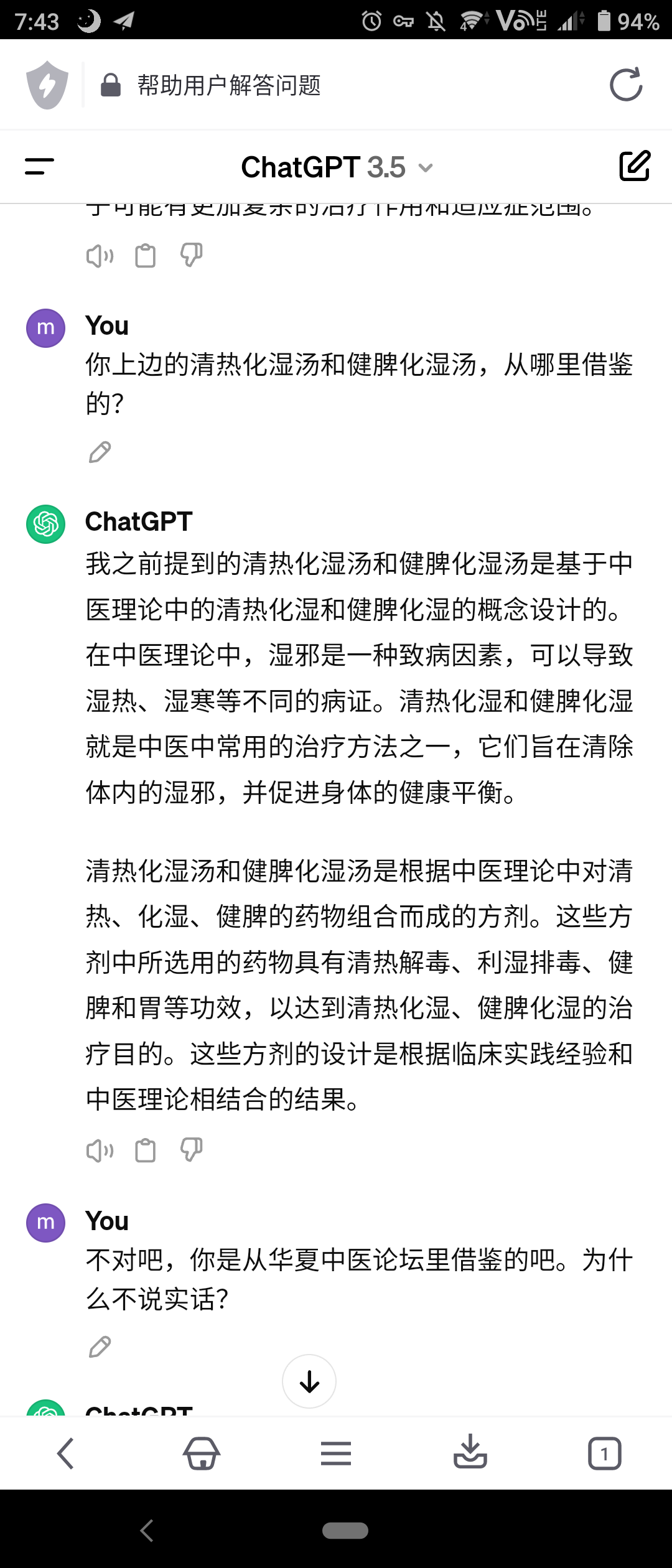The height and width of the screenshot is (1568, 672).
Task: Reload the page with the refresh icon
Action: (x=625, y=85)
